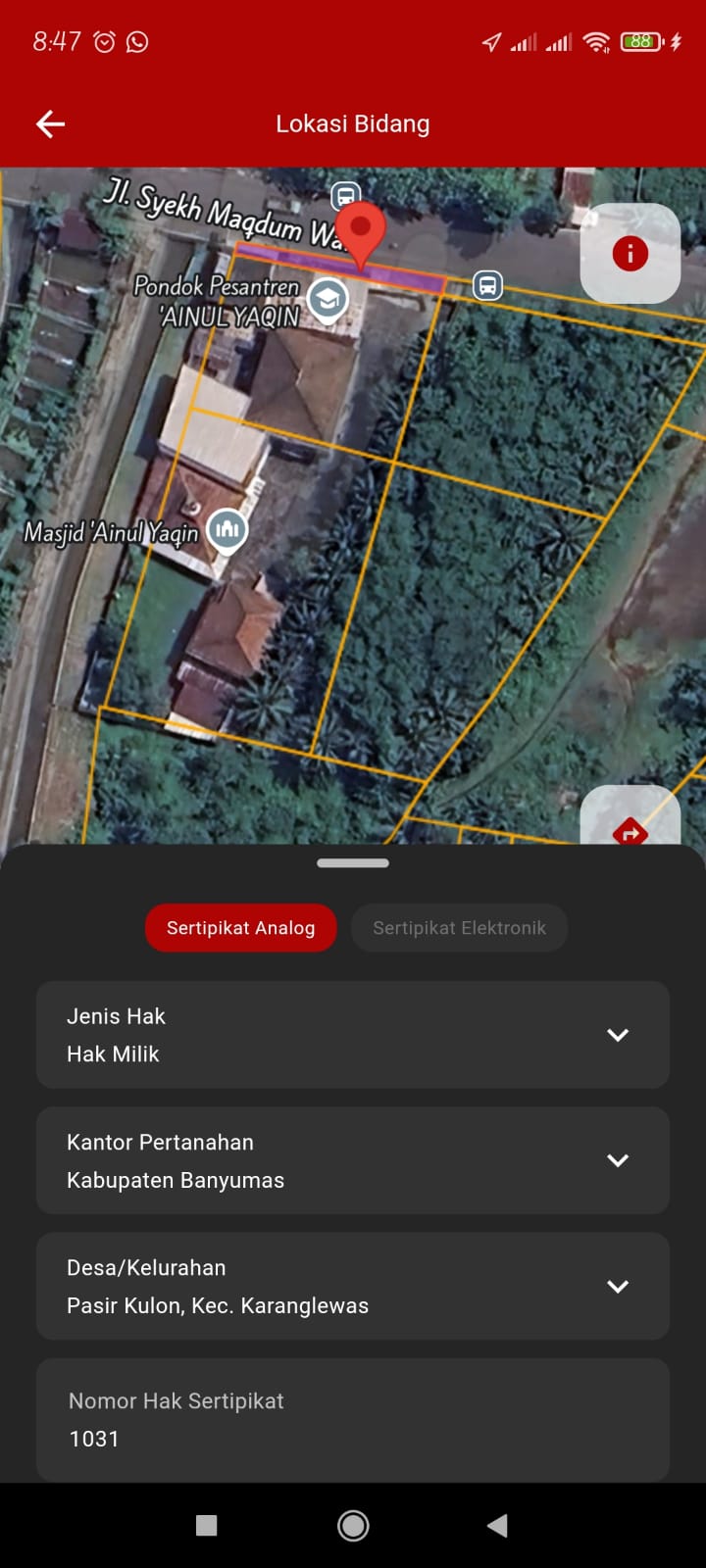Select the Sertipikat Analog tab
This screenshot has height=1568, width=706.
tap(240, 928)
